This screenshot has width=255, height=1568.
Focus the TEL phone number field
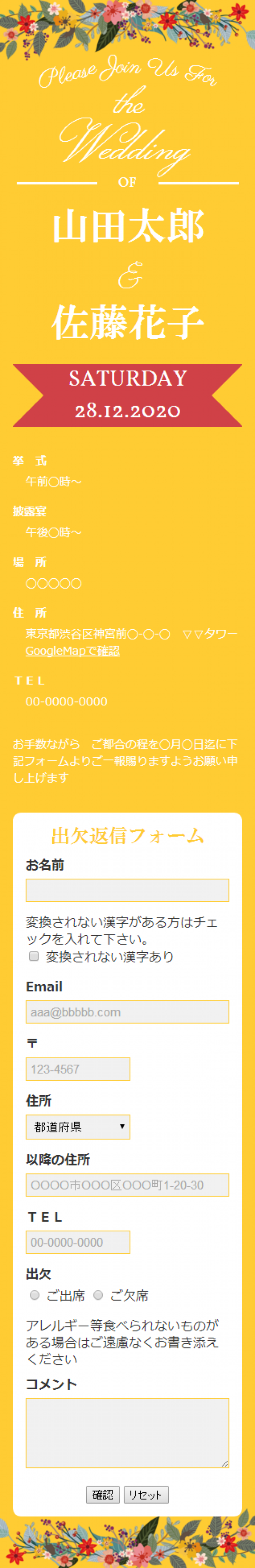(78, 1242)
